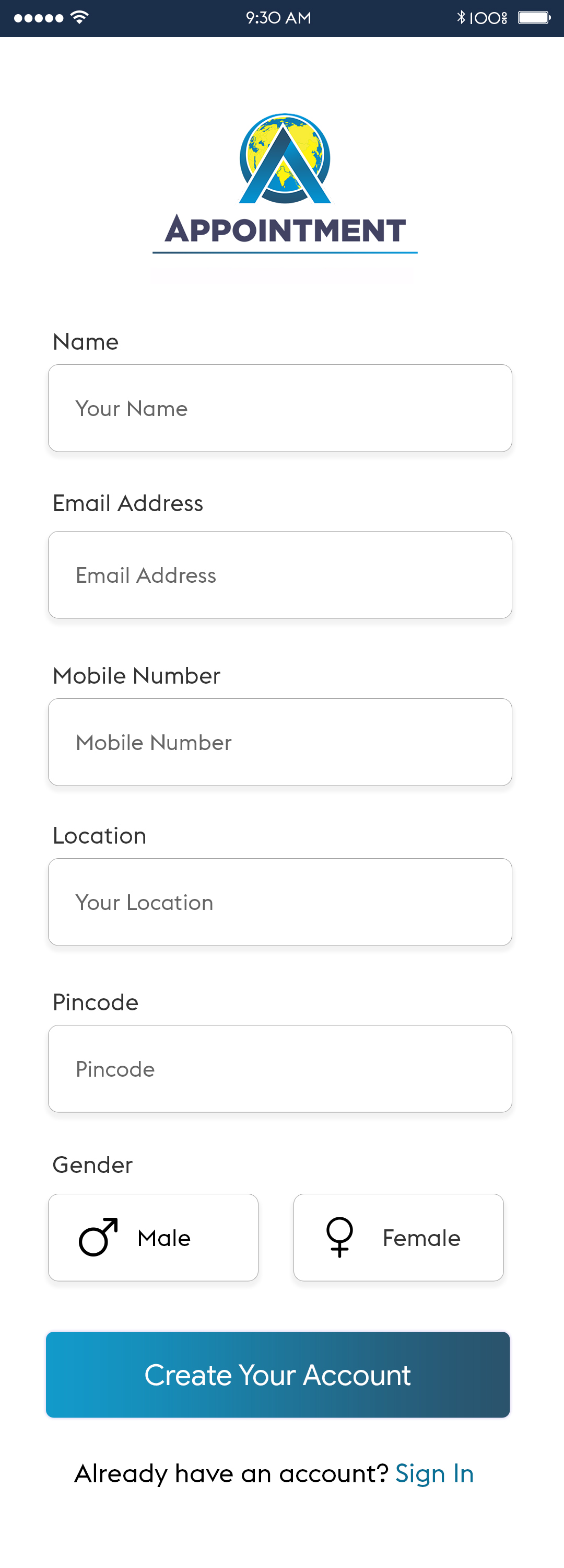Click the male gender symbol icon
The image size is (564, 1568).
click(x=97, y=1237)
